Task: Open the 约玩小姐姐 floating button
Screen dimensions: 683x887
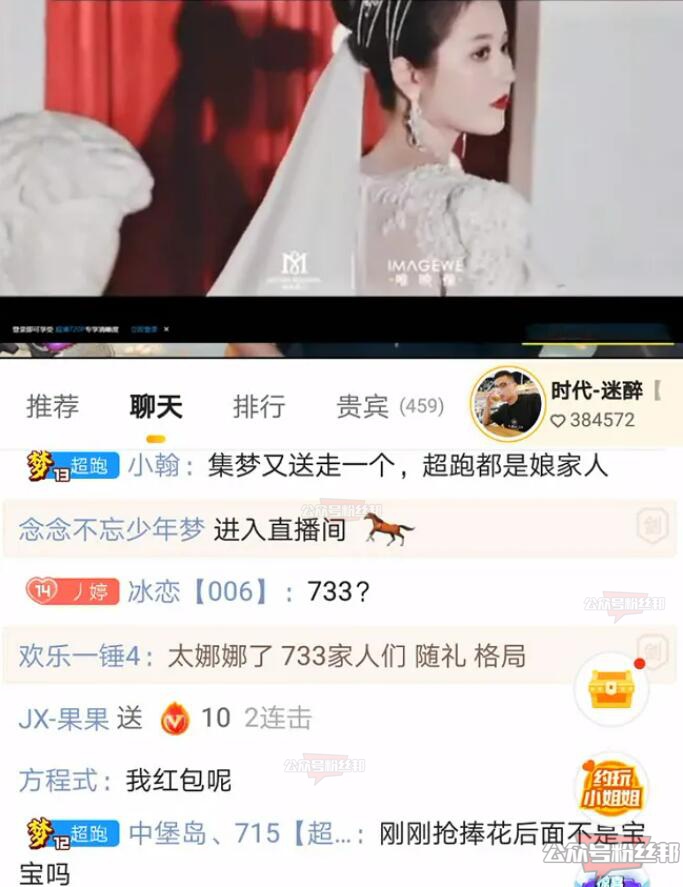Action: tap(611, 788)
